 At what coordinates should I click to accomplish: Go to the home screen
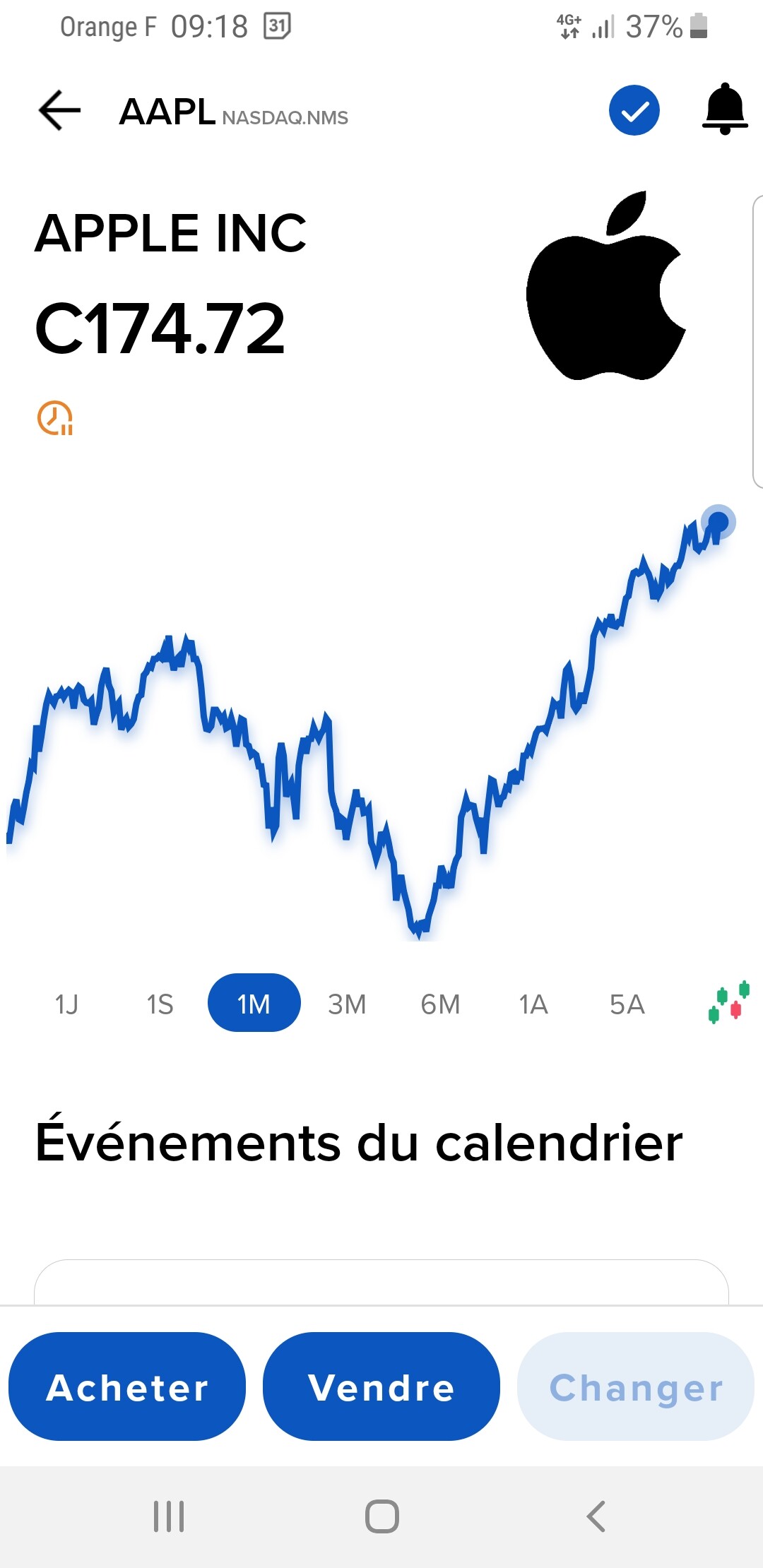click(382, 1516)
